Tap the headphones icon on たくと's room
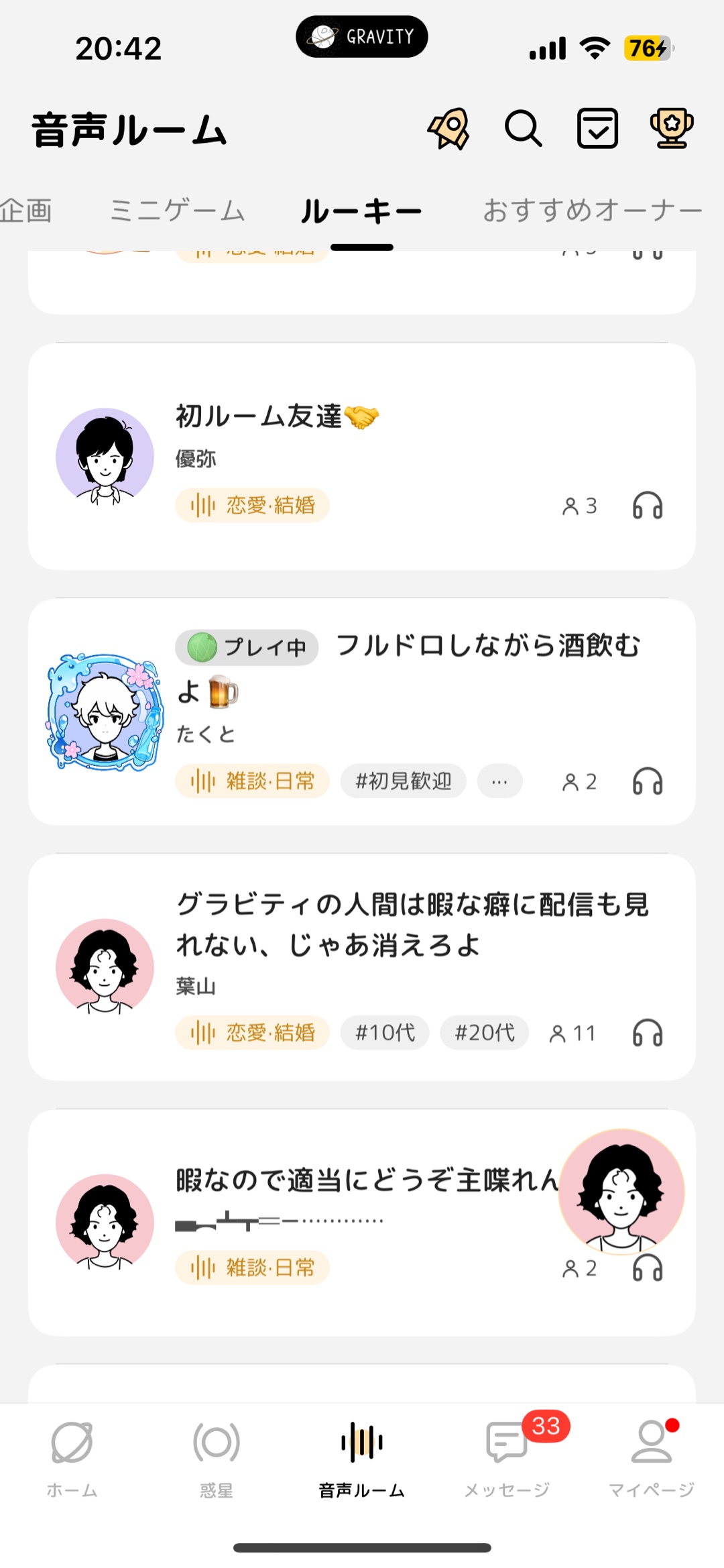Screen dimensions: 724x1568 (x=647, y=781)
